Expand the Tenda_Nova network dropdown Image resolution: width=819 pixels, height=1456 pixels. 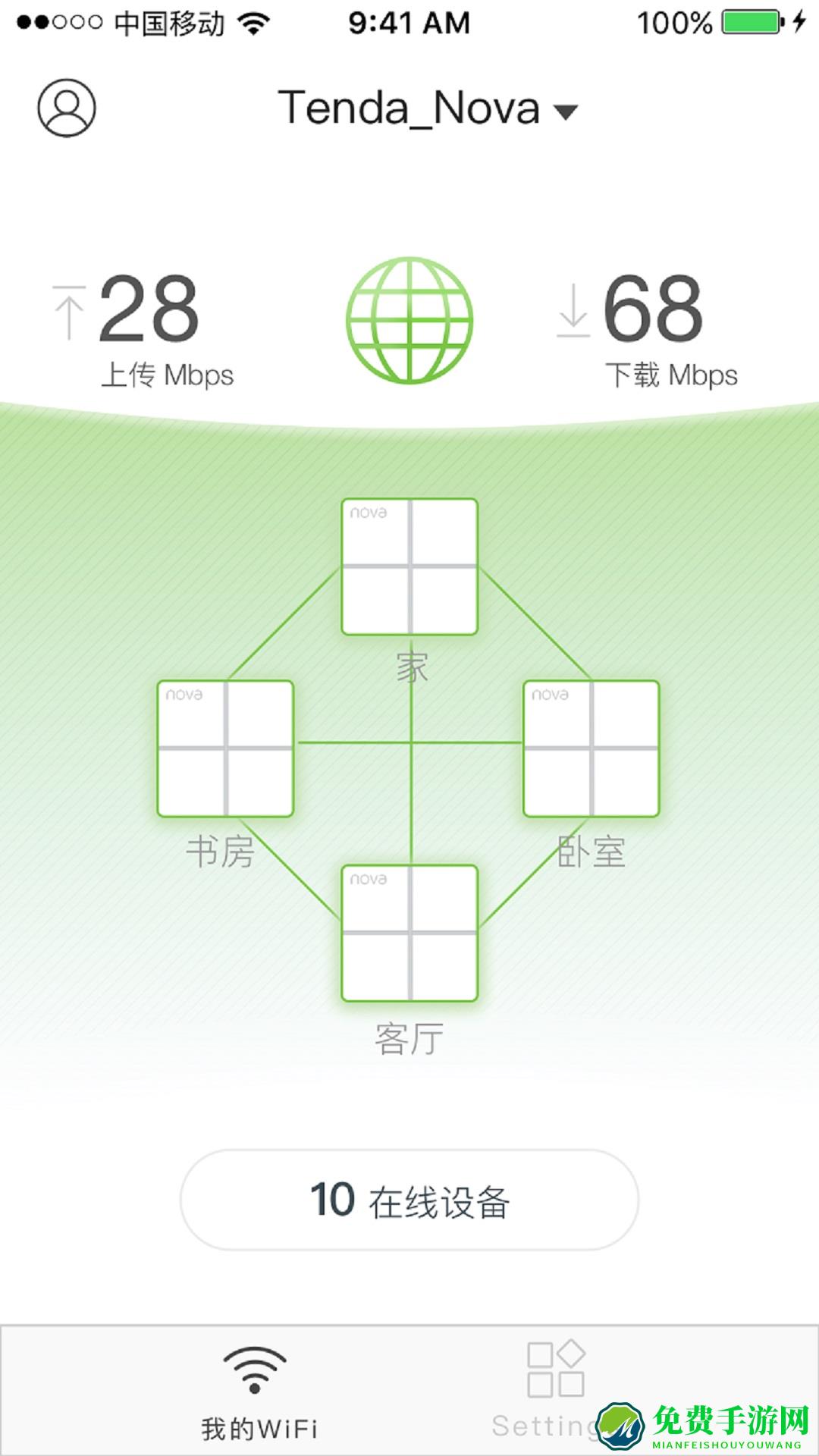(x=428, y=108)
